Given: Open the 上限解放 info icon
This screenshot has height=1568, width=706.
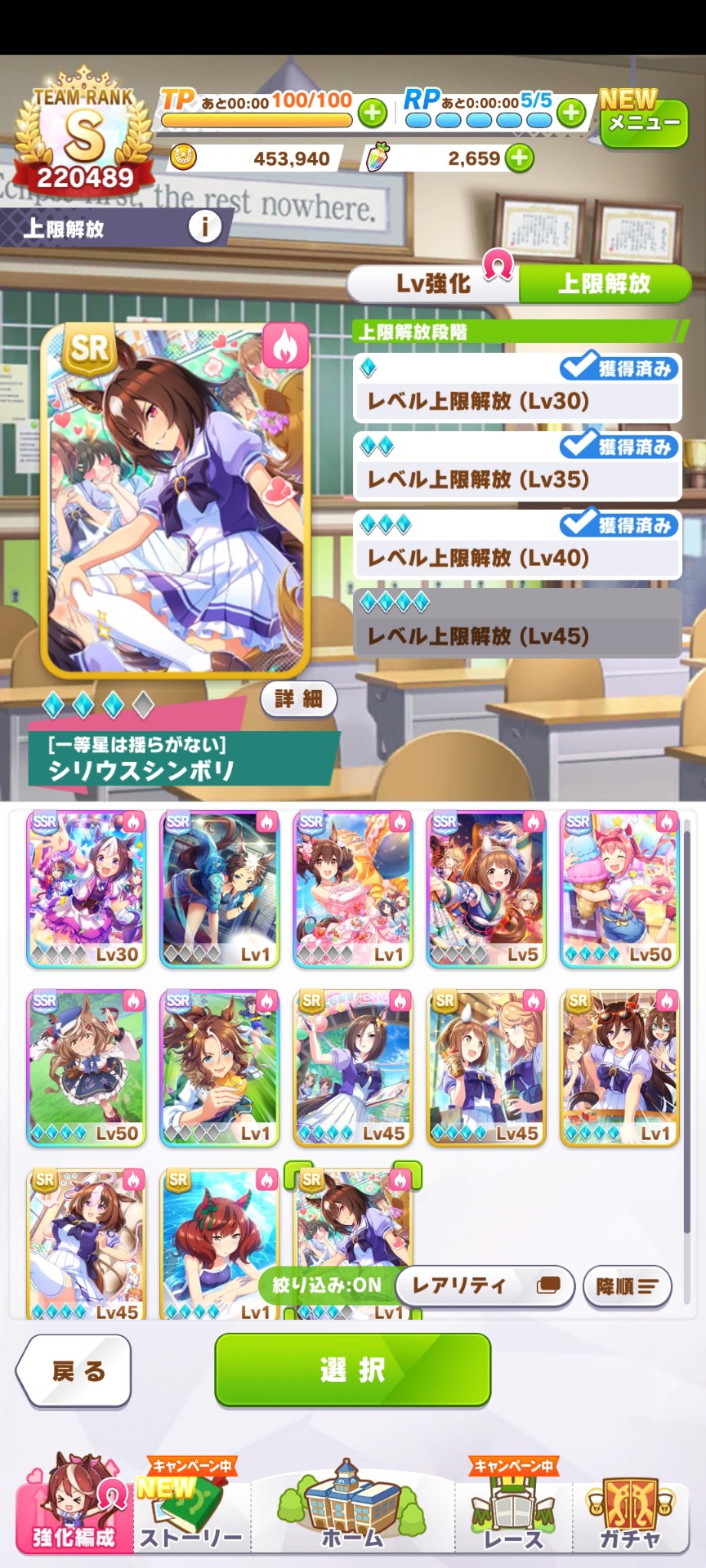Looking at the screenshot, I should (204, 226).
